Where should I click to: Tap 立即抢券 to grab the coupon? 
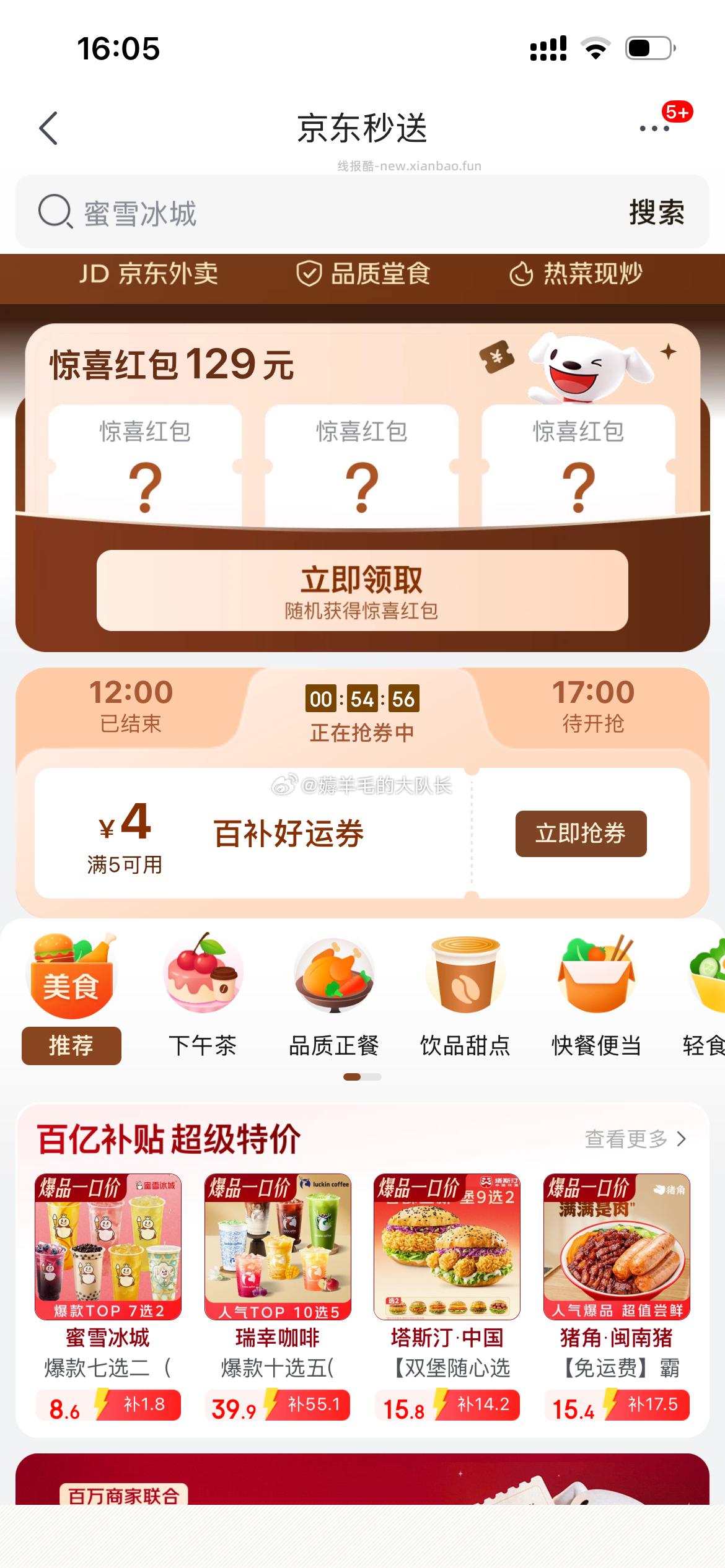[581, 835]
